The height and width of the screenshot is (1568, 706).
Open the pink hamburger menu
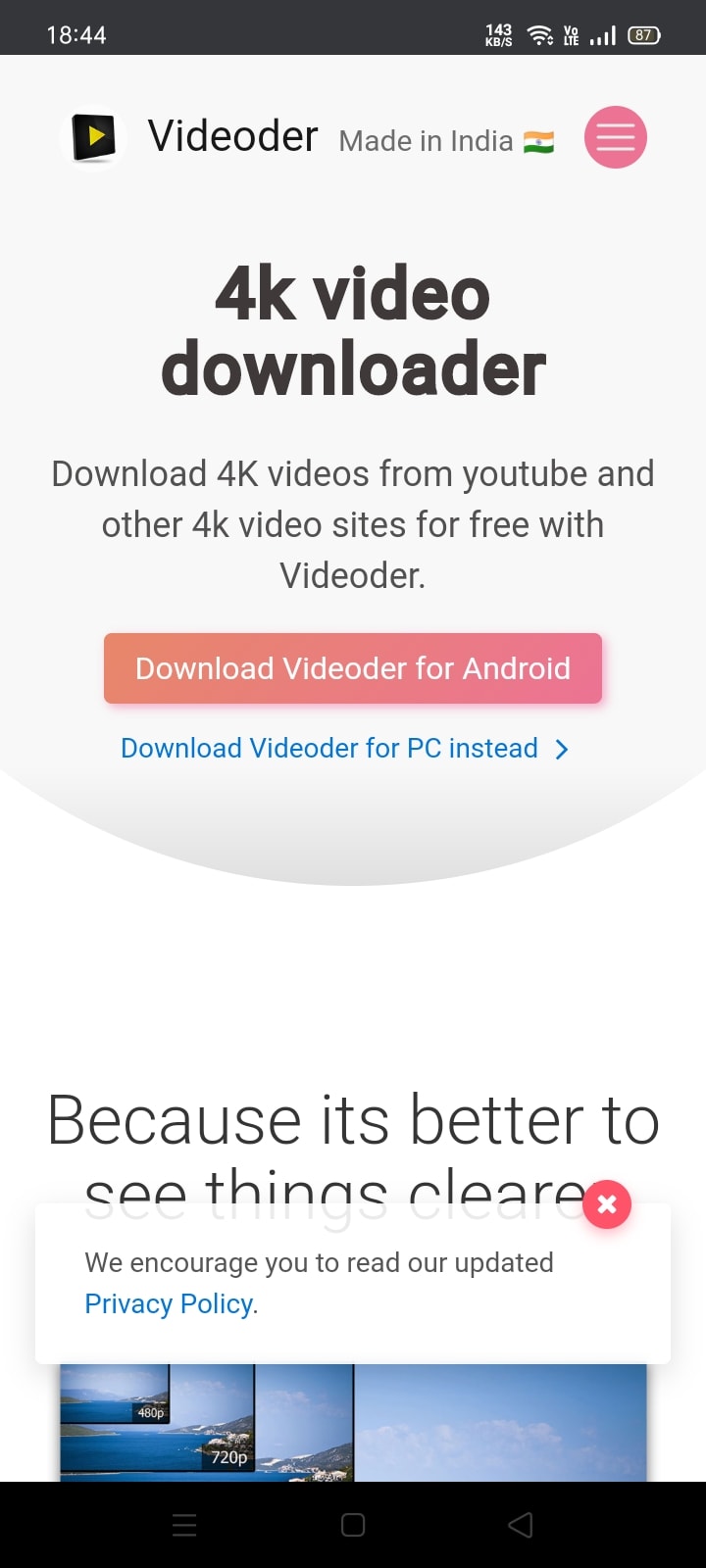pos(616,137)
